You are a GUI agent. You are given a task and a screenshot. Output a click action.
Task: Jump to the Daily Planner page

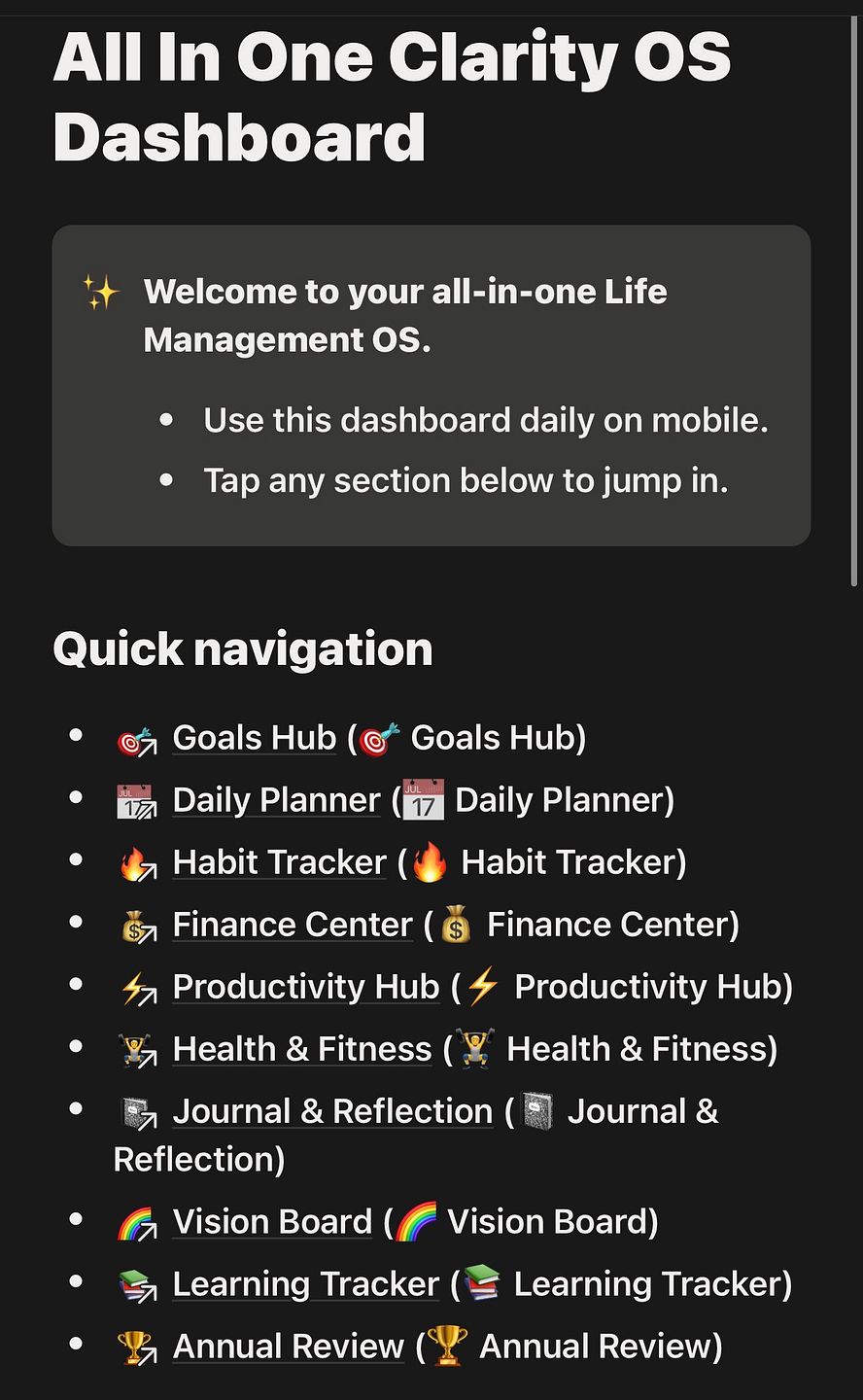(277, 800)
